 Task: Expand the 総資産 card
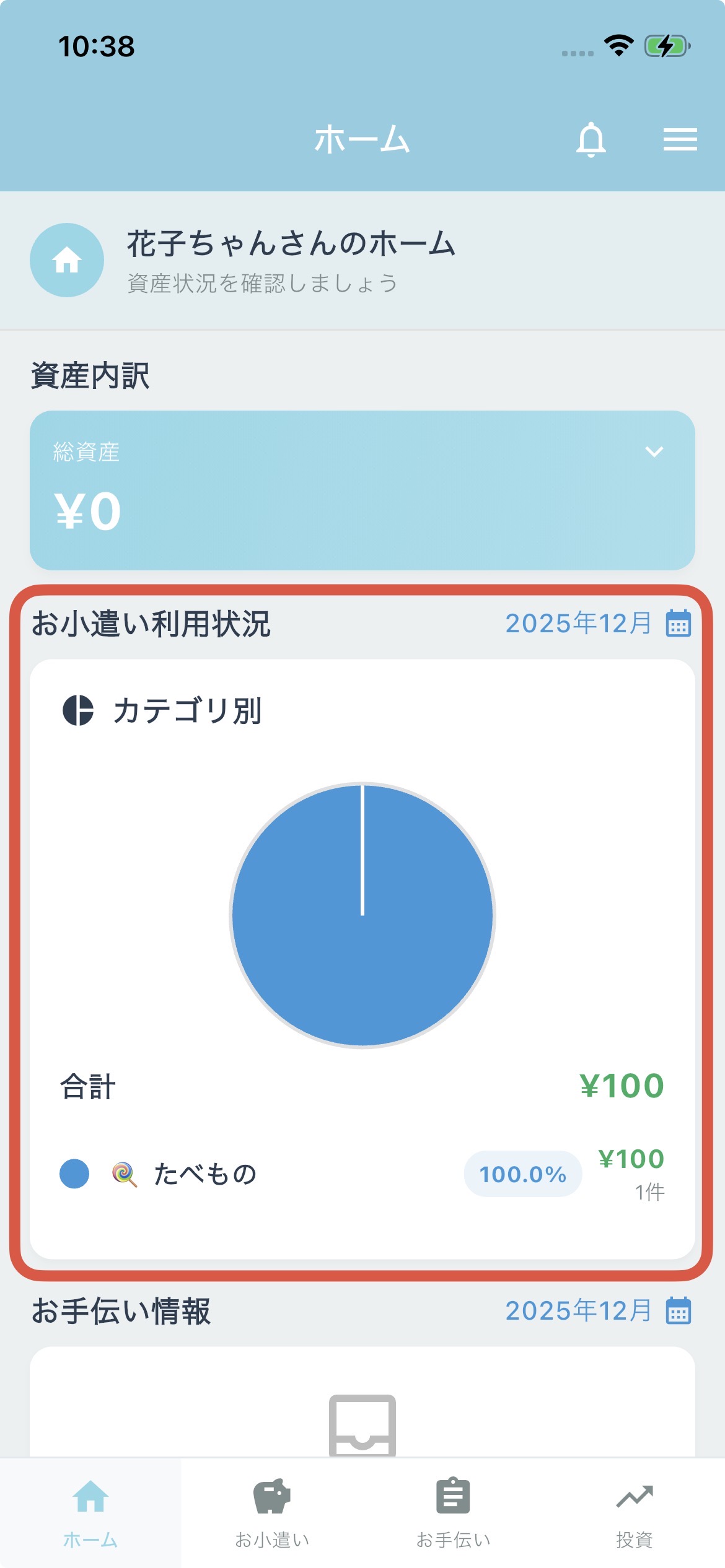tap(654, 452)
